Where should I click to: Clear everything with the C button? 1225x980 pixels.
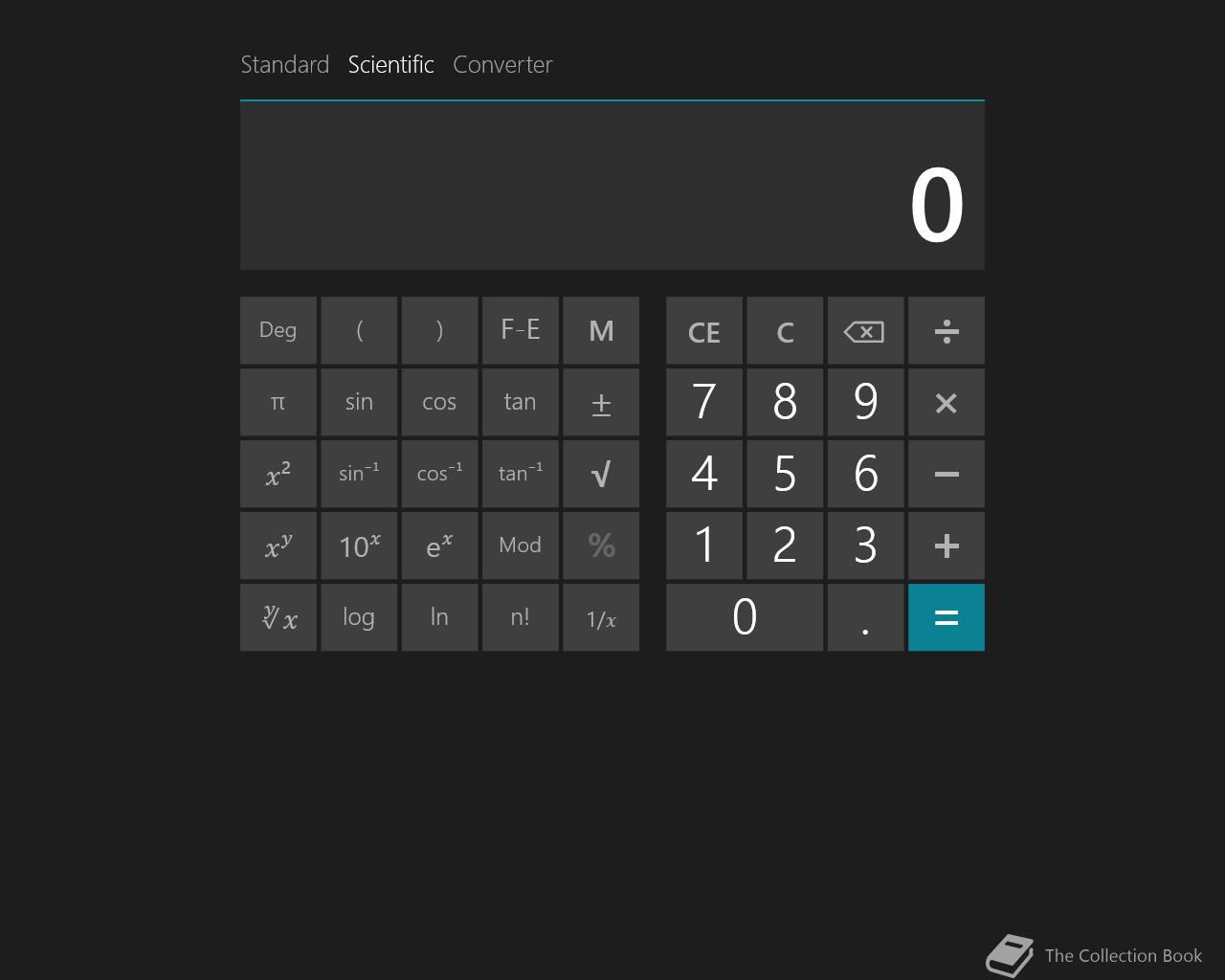pyautogui.click(x=785, y=331)
